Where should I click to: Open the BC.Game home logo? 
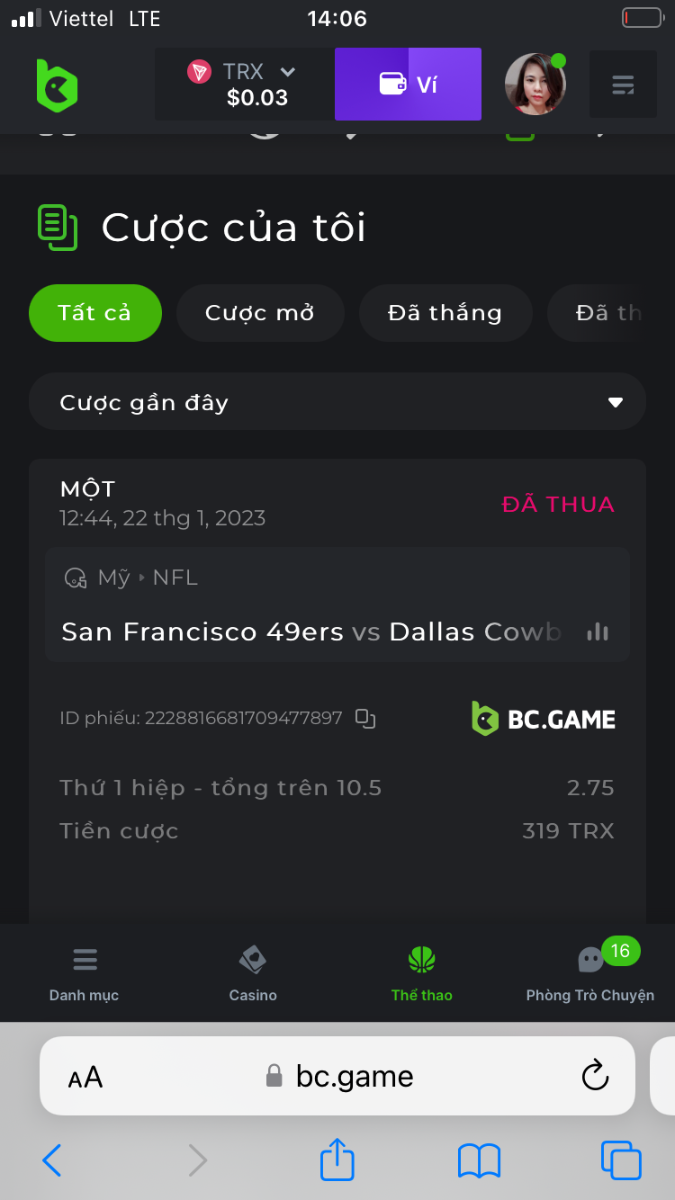[57, 85]
